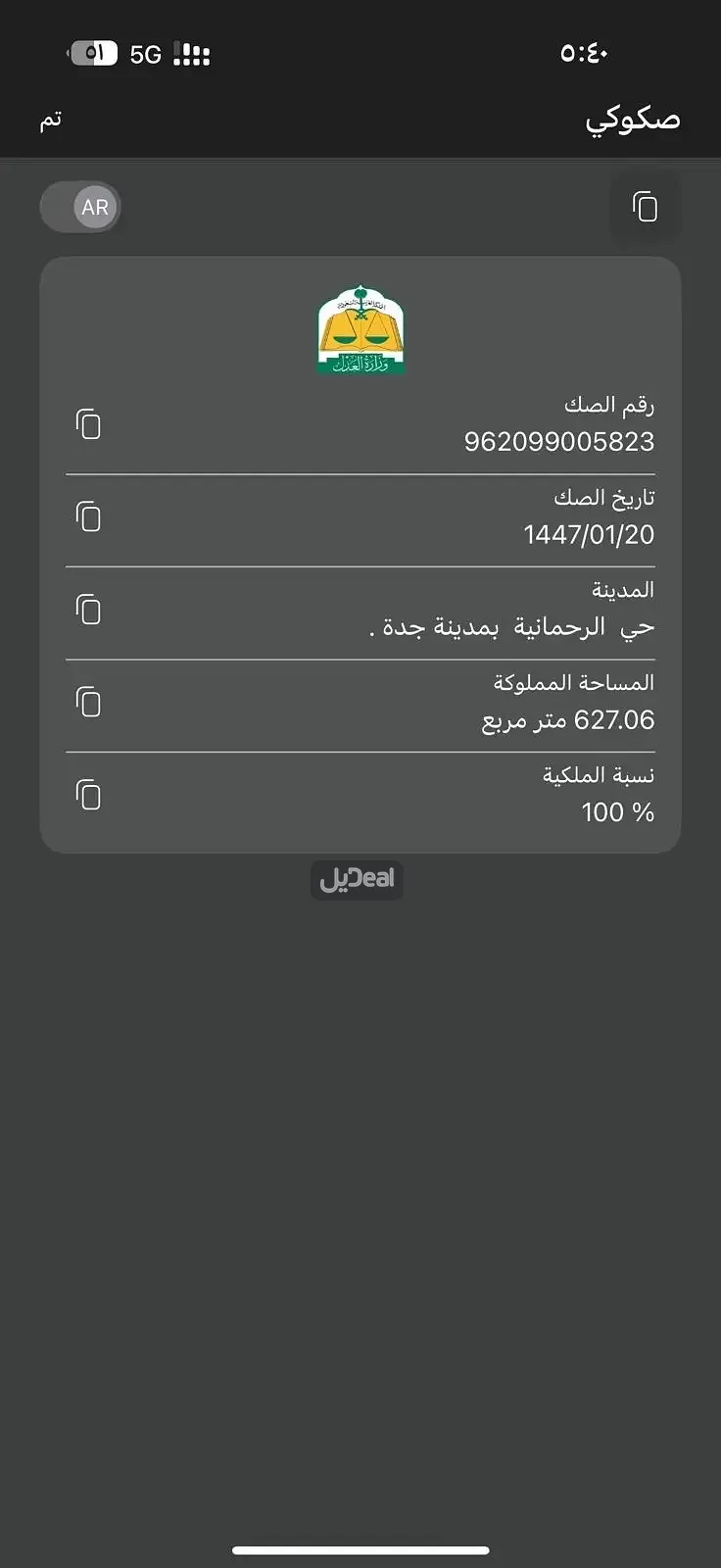Copy the owned area المساحة المملوكة
The width and height of the screenshot is (721, 1568).
(88, 702)
